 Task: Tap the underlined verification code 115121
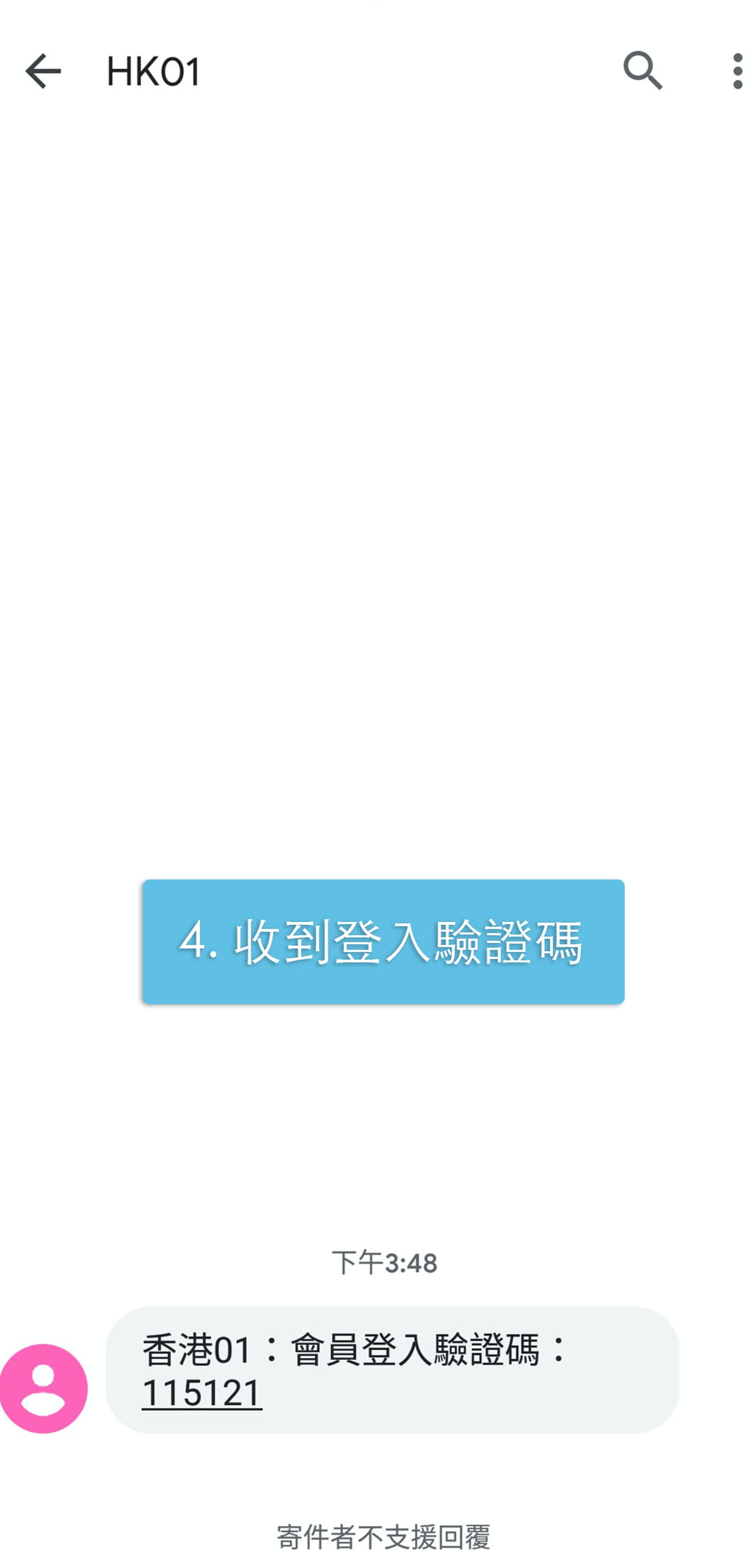(202, 1393)
